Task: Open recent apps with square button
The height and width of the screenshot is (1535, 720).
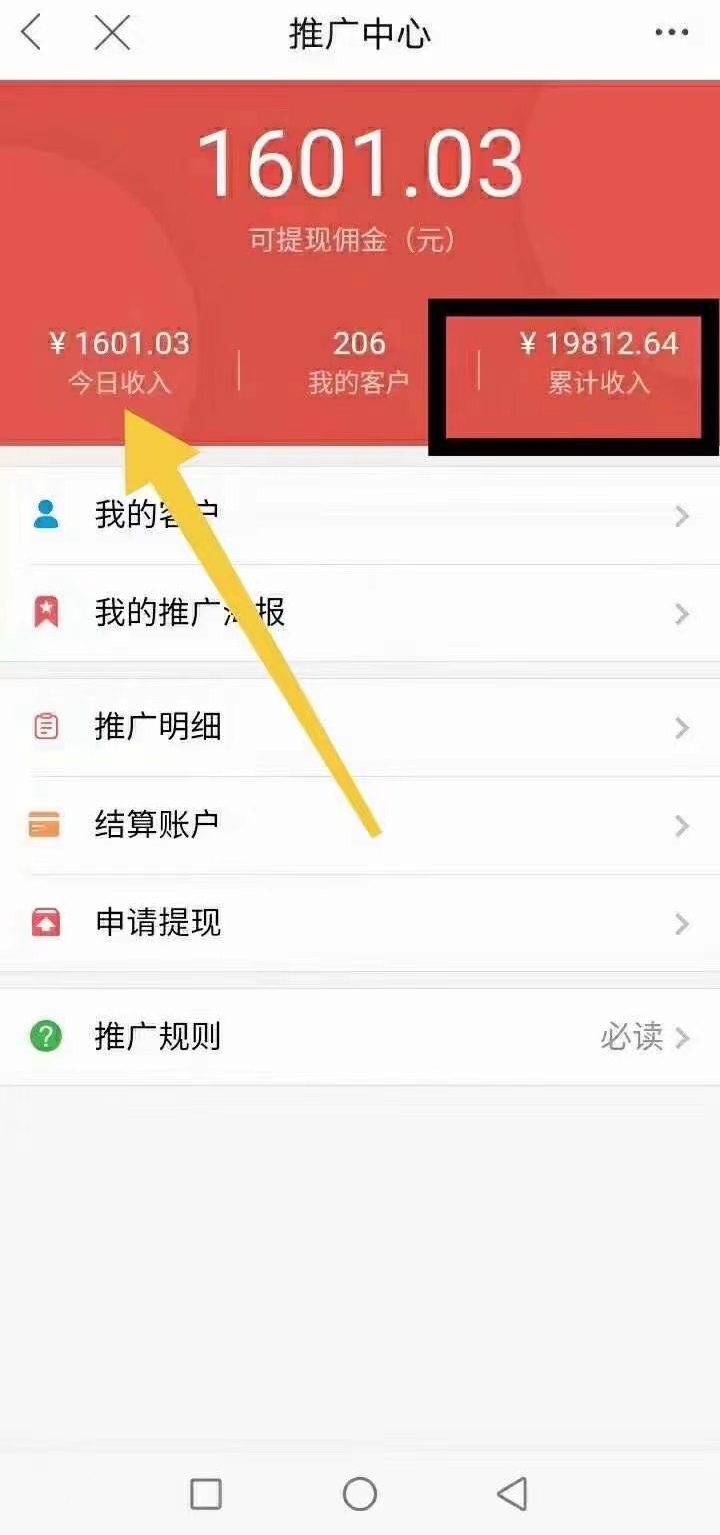Action: (206, 1494)
